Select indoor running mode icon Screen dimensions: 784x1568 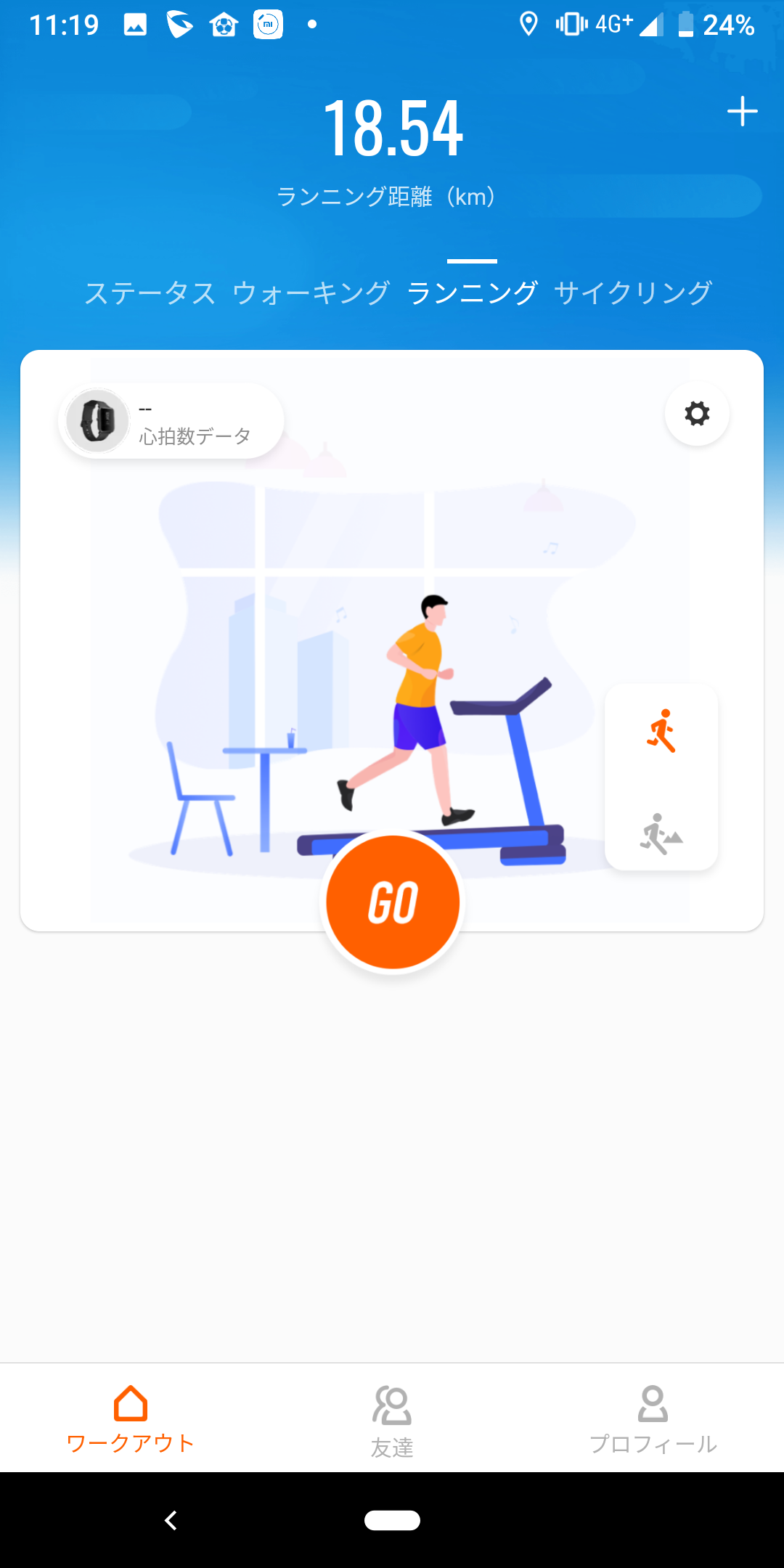[661, 731]
